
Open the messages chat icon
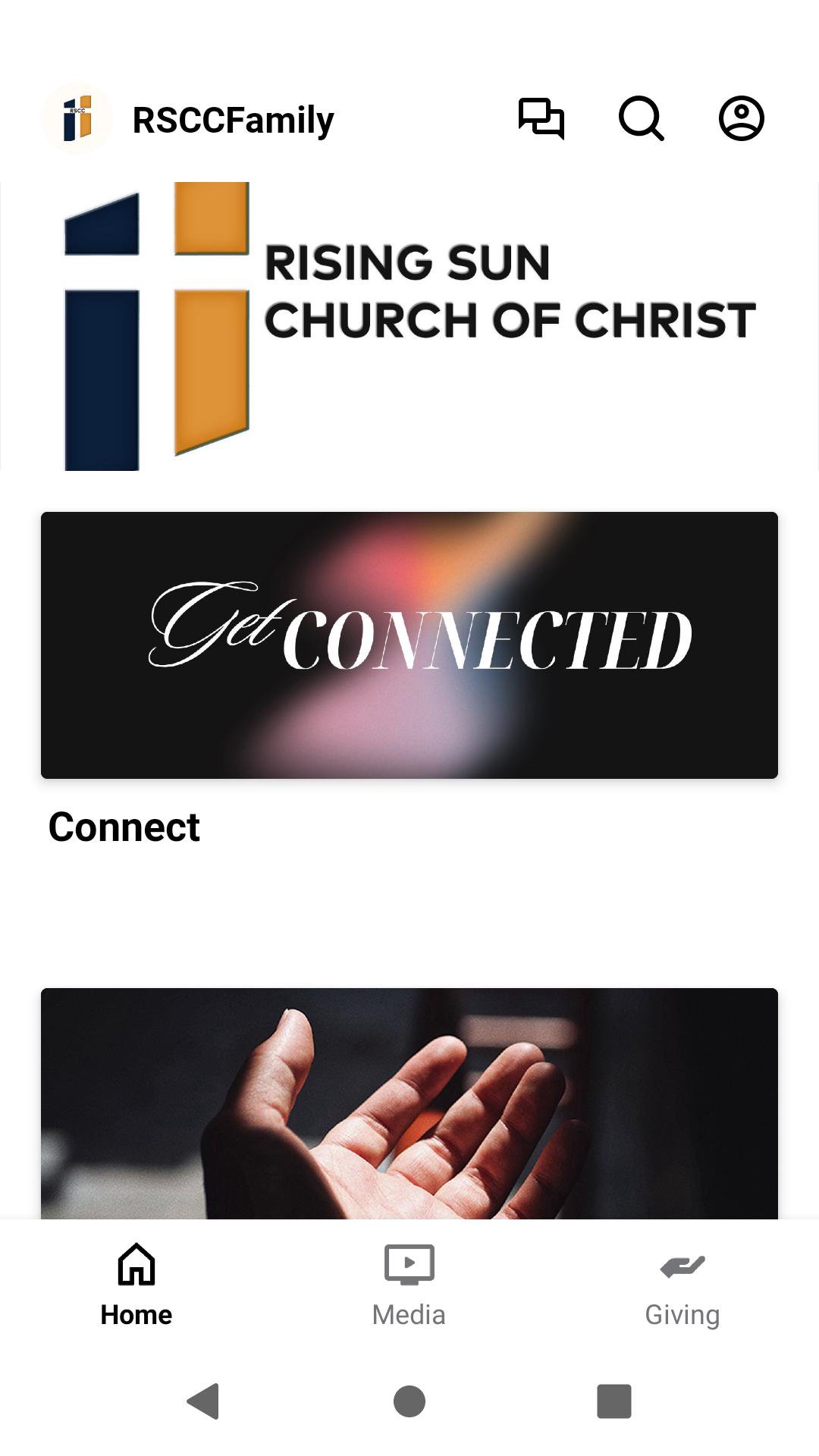pos(541,119)
